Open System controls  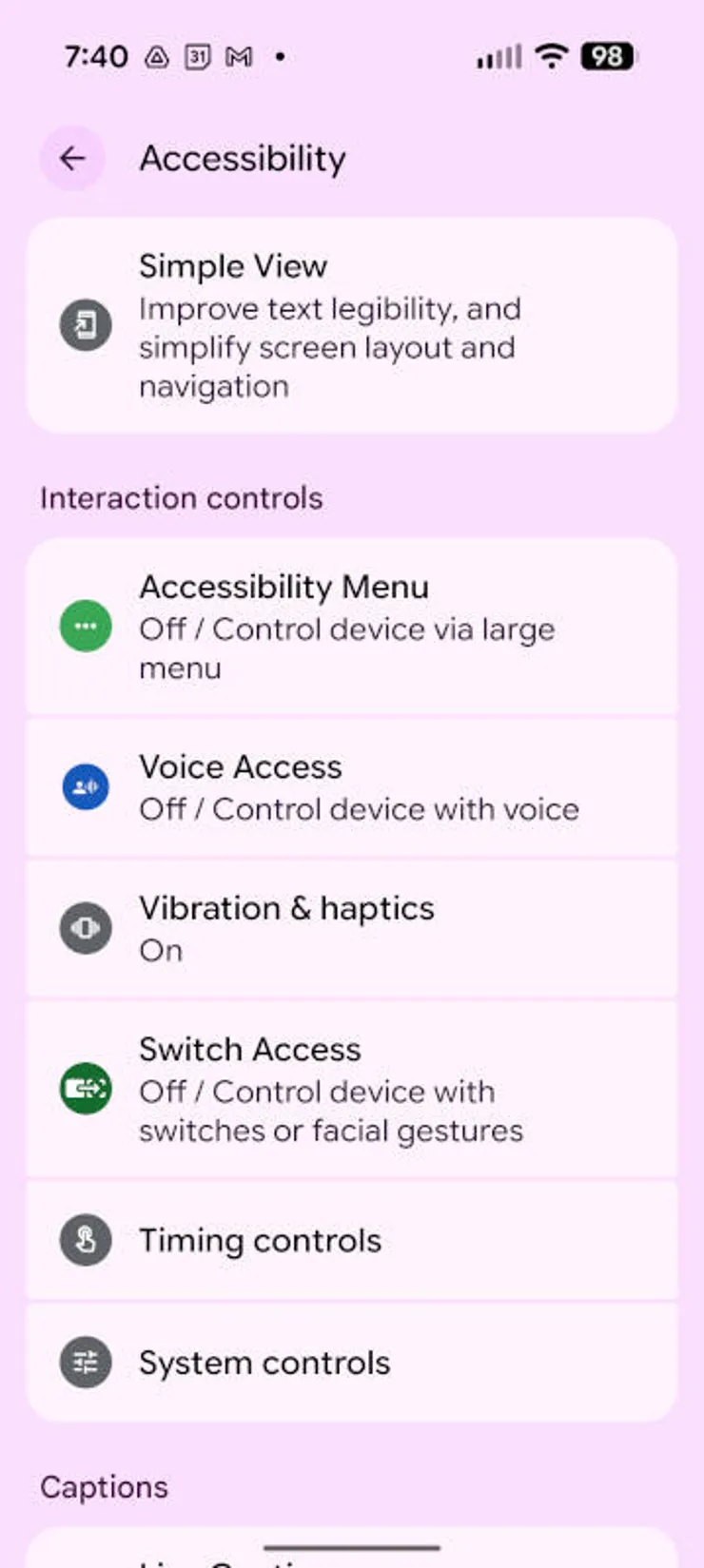pyautogui.click(x=352, y=1363)
